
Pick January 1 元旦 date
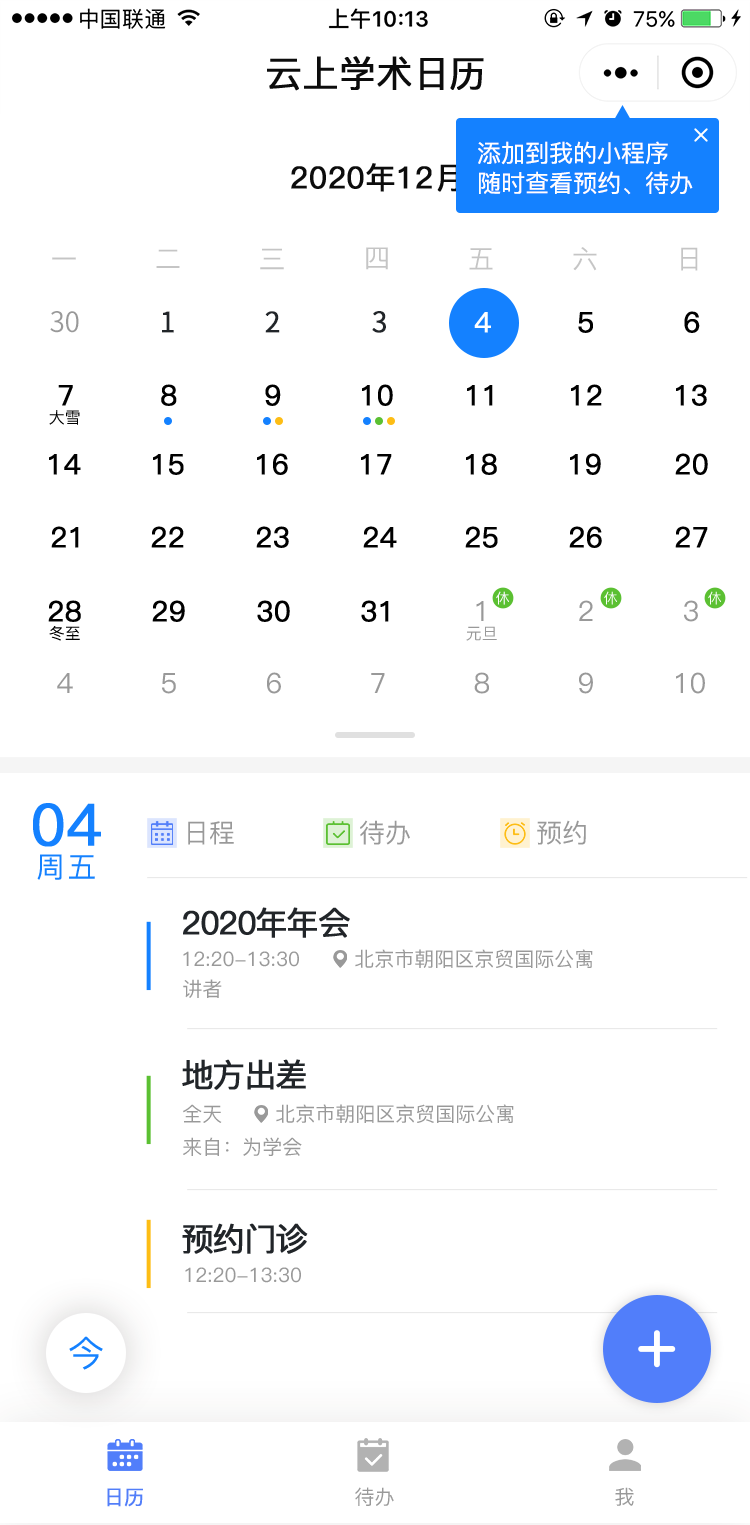481,613
